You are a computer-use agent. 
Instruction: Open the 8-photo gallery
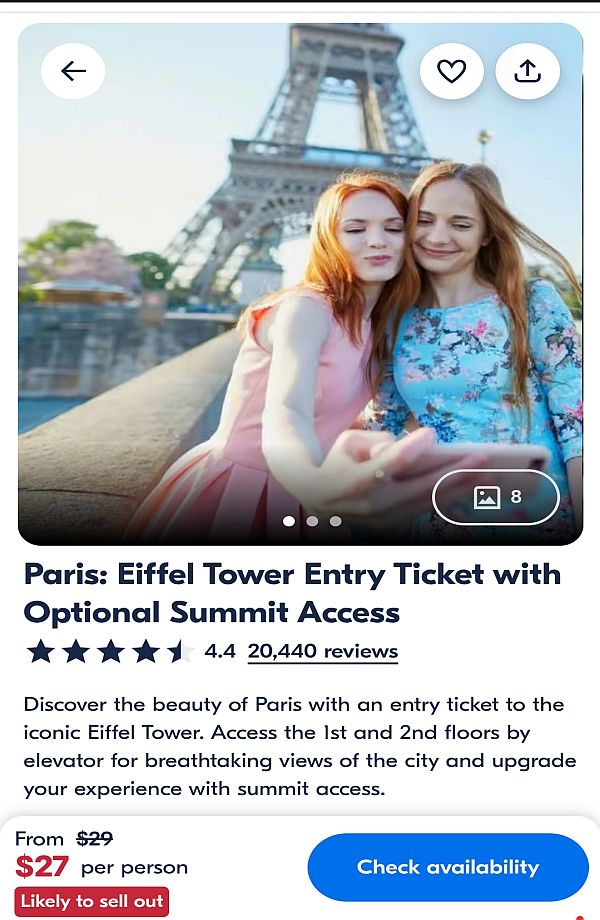(x=496, y=497)
